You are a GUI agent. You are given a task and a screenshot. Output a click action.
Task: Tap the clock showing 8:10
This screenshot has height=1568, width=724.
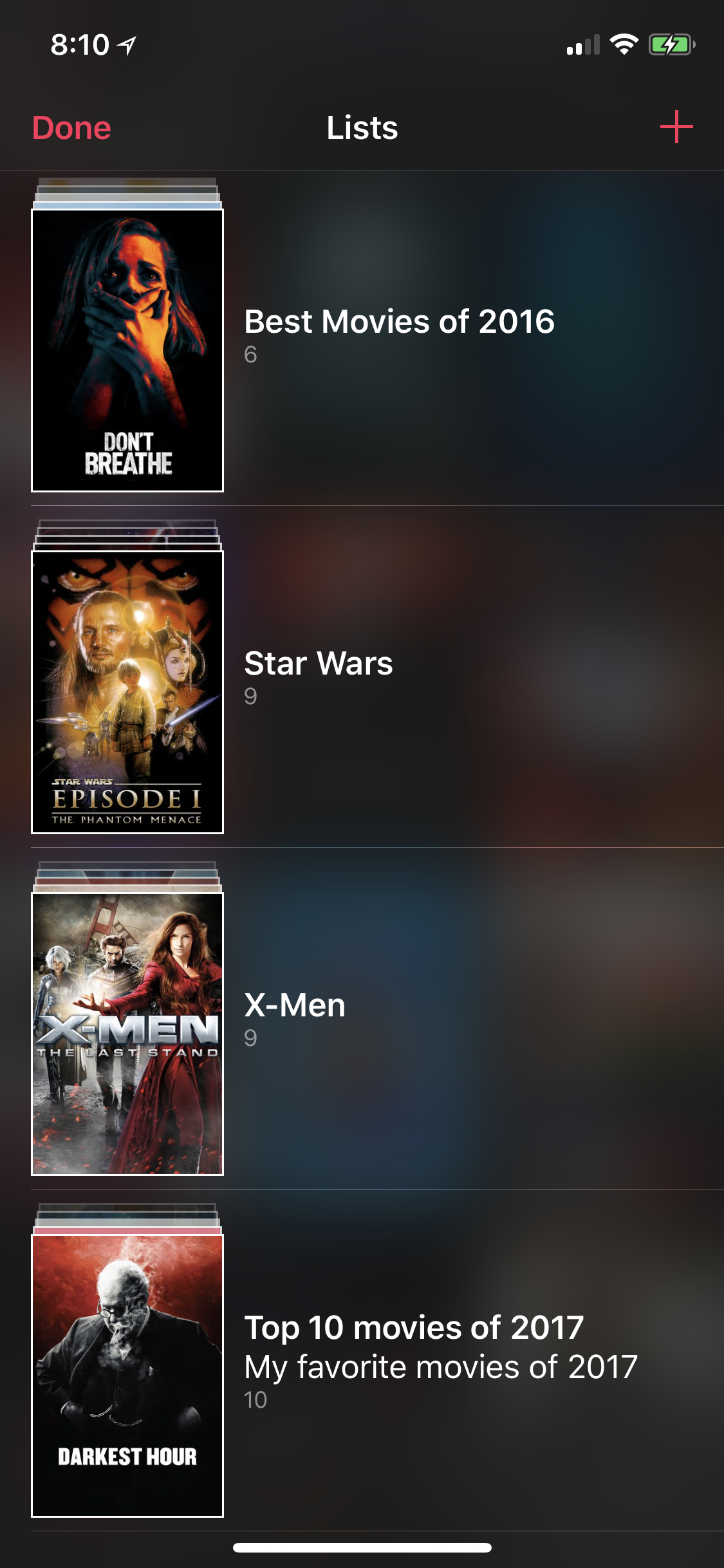(x=79, y=42)
